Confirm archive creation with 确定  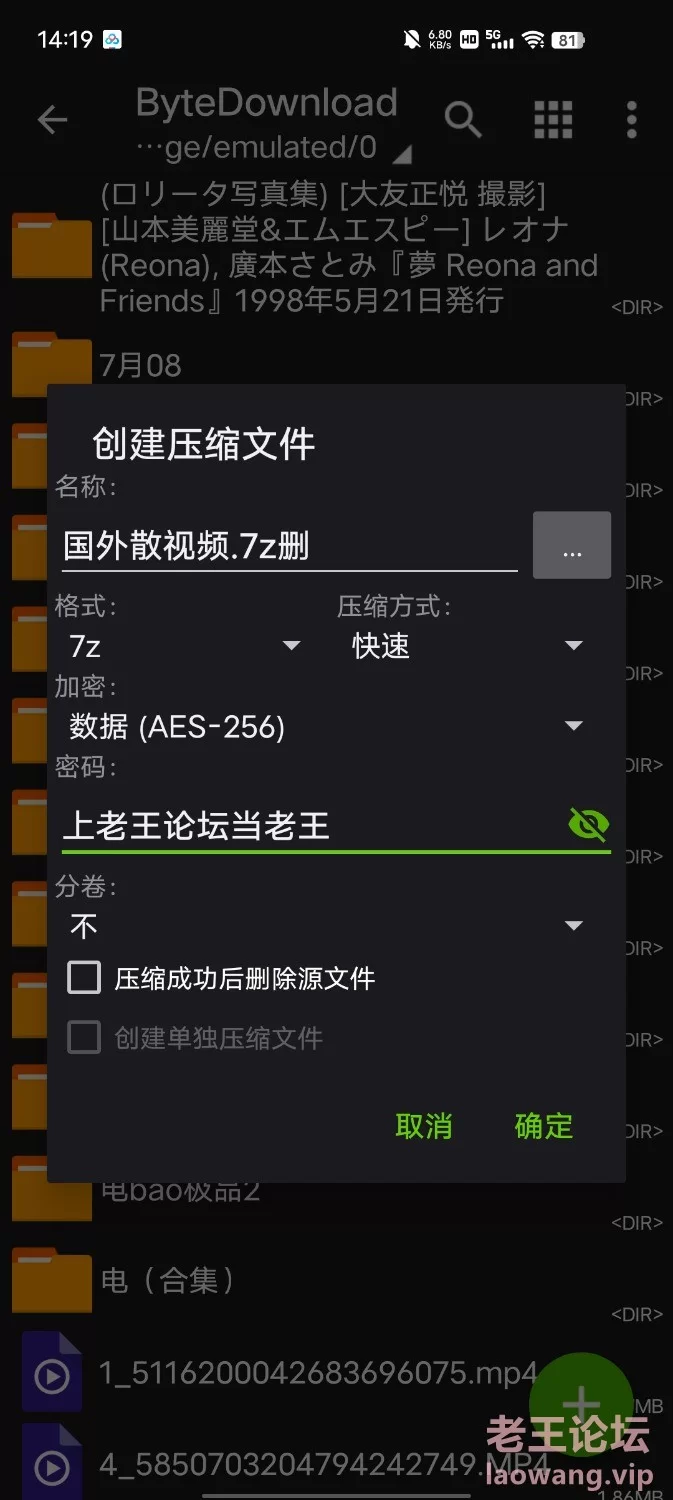coord(544,1126)
